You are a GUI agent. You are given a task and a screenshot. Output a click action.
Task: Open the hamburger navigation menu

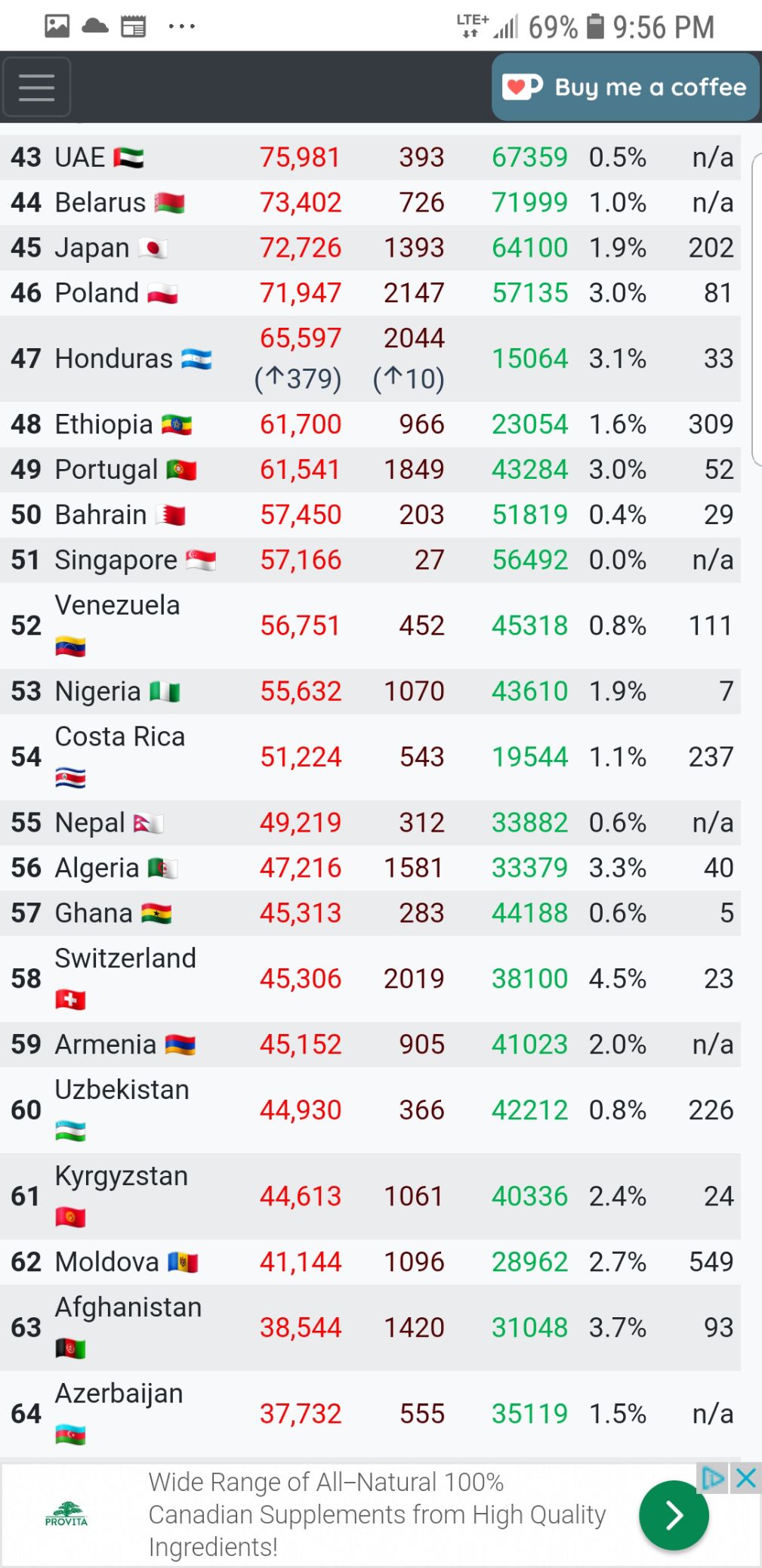click(x=37, y=88)
